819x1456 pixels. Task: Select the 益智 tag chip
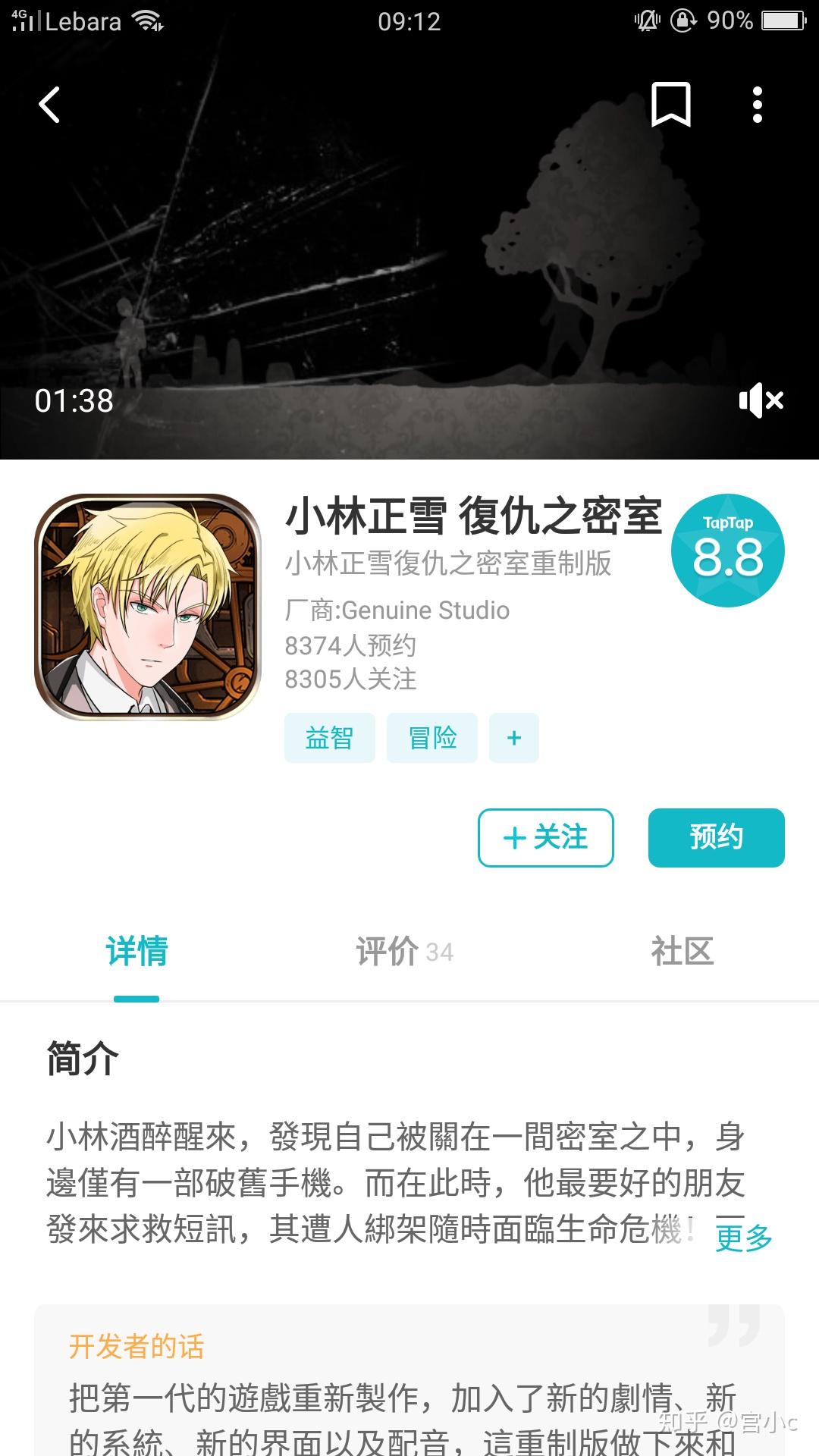pyautogui.click(x=329, y=738)
